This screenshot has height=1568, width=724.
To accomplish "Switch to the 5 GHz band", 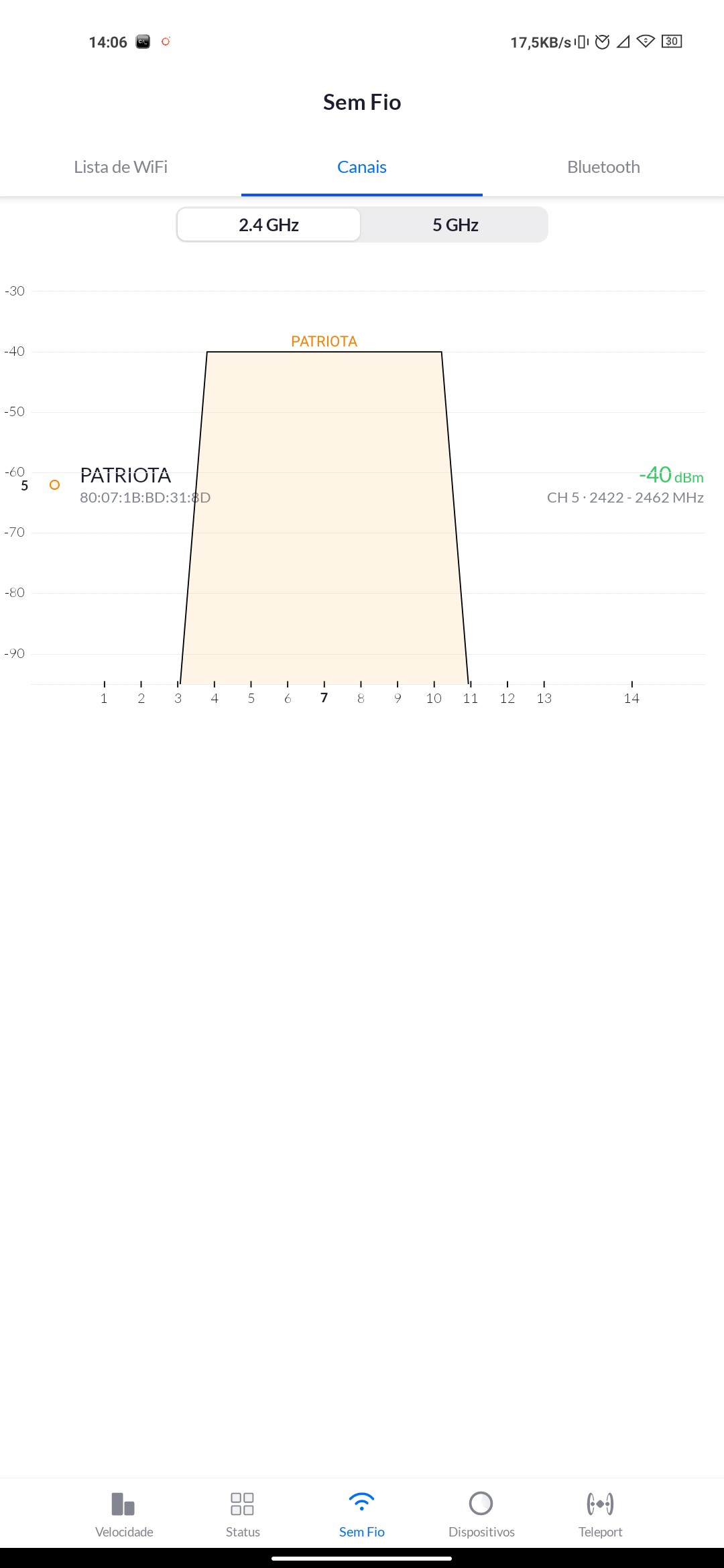I will pos(455,225).
